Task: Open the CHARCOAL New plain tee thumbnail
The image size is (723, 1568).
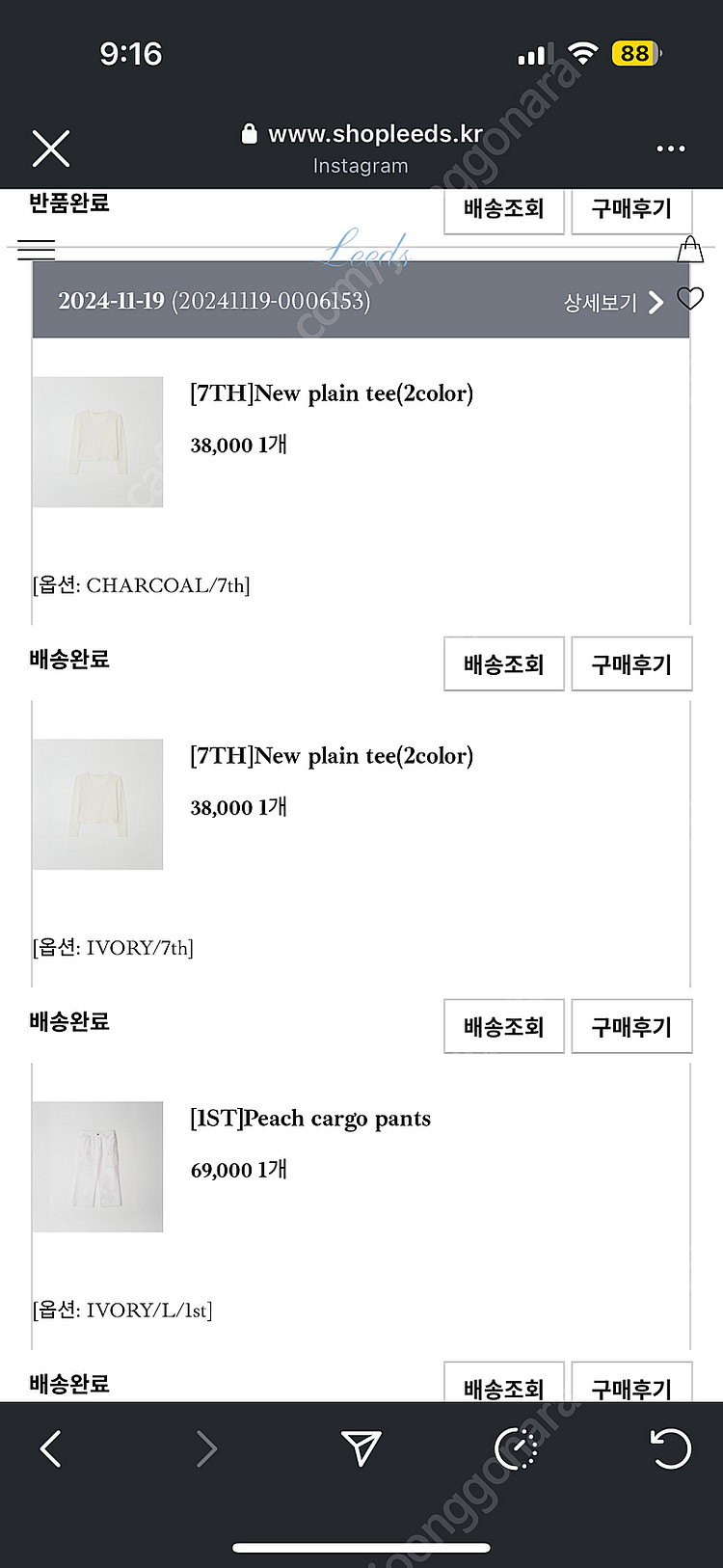Action: click(x=97, y=442)
